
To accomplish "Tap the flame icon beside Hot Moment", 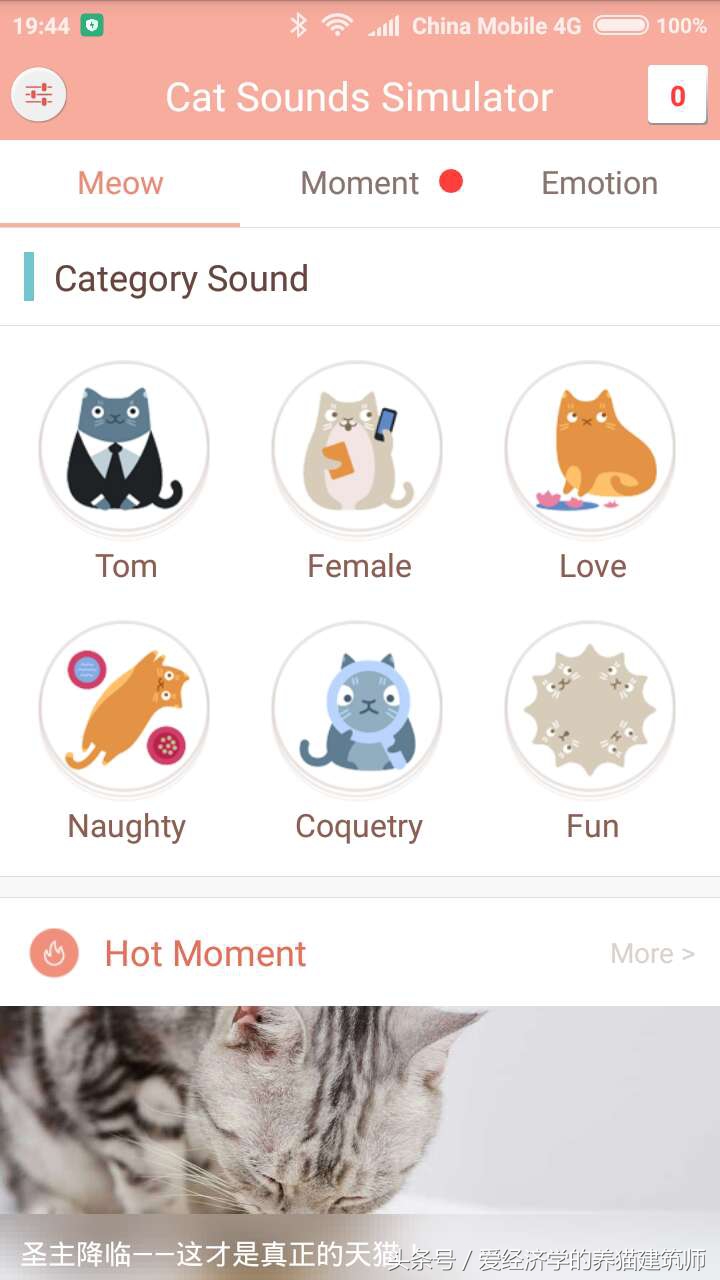I will click(54, 953).
